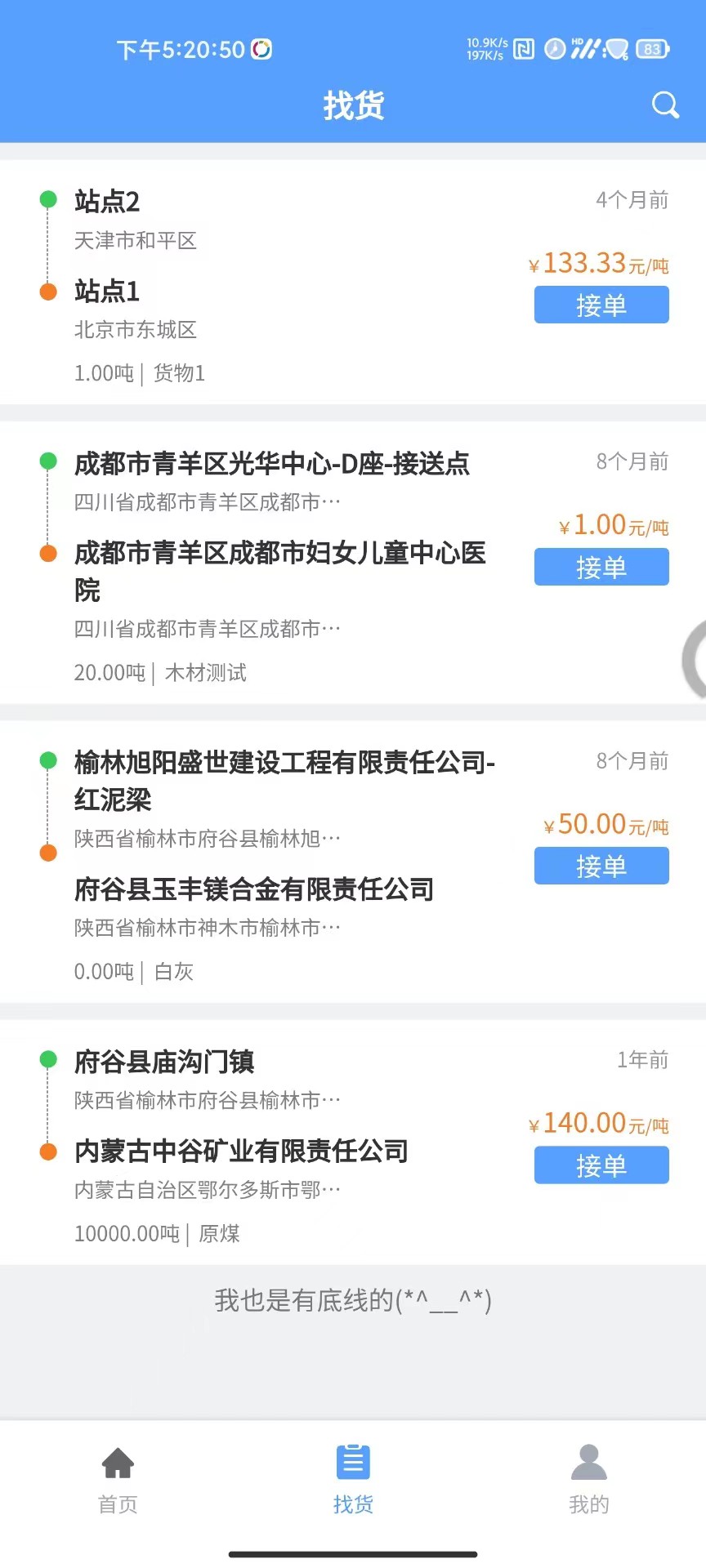Tap the battery indicator showing 83
The width and height of the screenshot is (706, 1568).
point(648,49)
